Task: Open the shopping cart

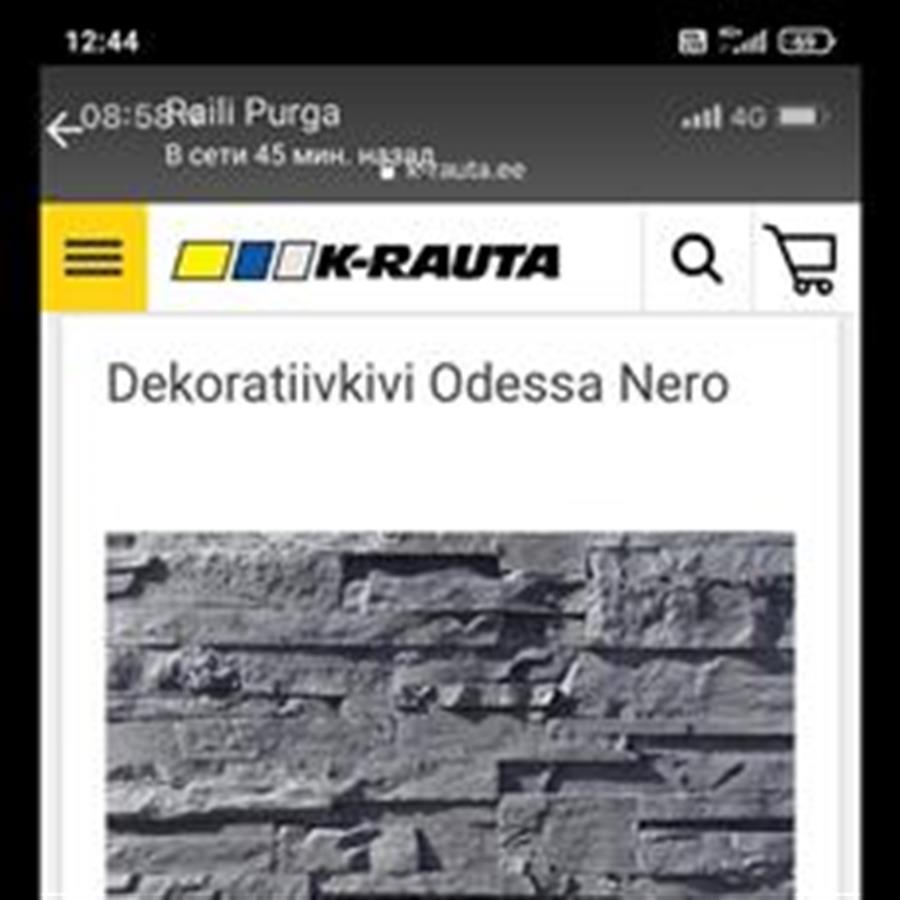Action: pyautogui.click(x=801, y=259)
